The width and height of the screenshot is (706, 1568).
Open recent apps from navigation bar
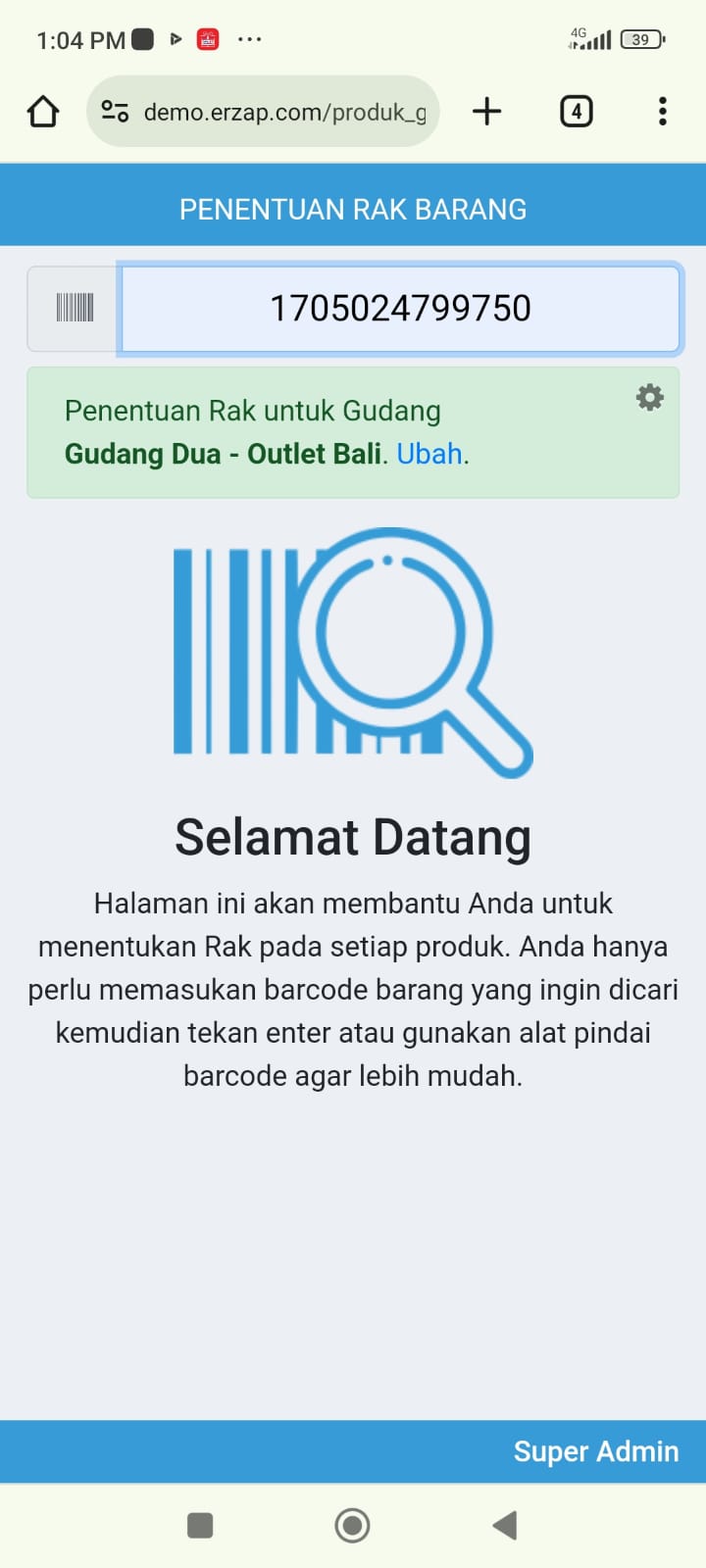click(200, 1525)
